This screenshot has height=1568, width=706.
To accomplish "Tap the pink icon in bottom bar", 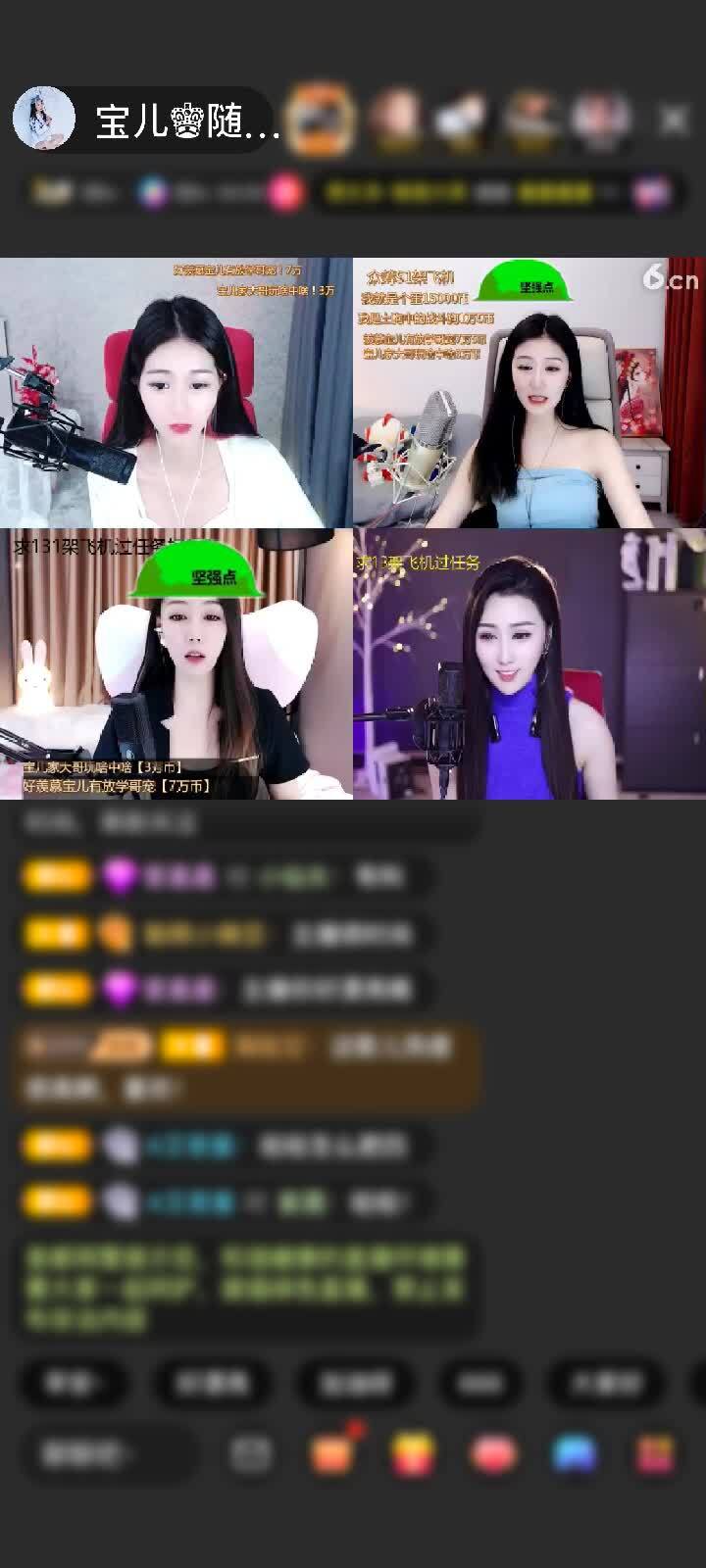I will pos(493,1454).
